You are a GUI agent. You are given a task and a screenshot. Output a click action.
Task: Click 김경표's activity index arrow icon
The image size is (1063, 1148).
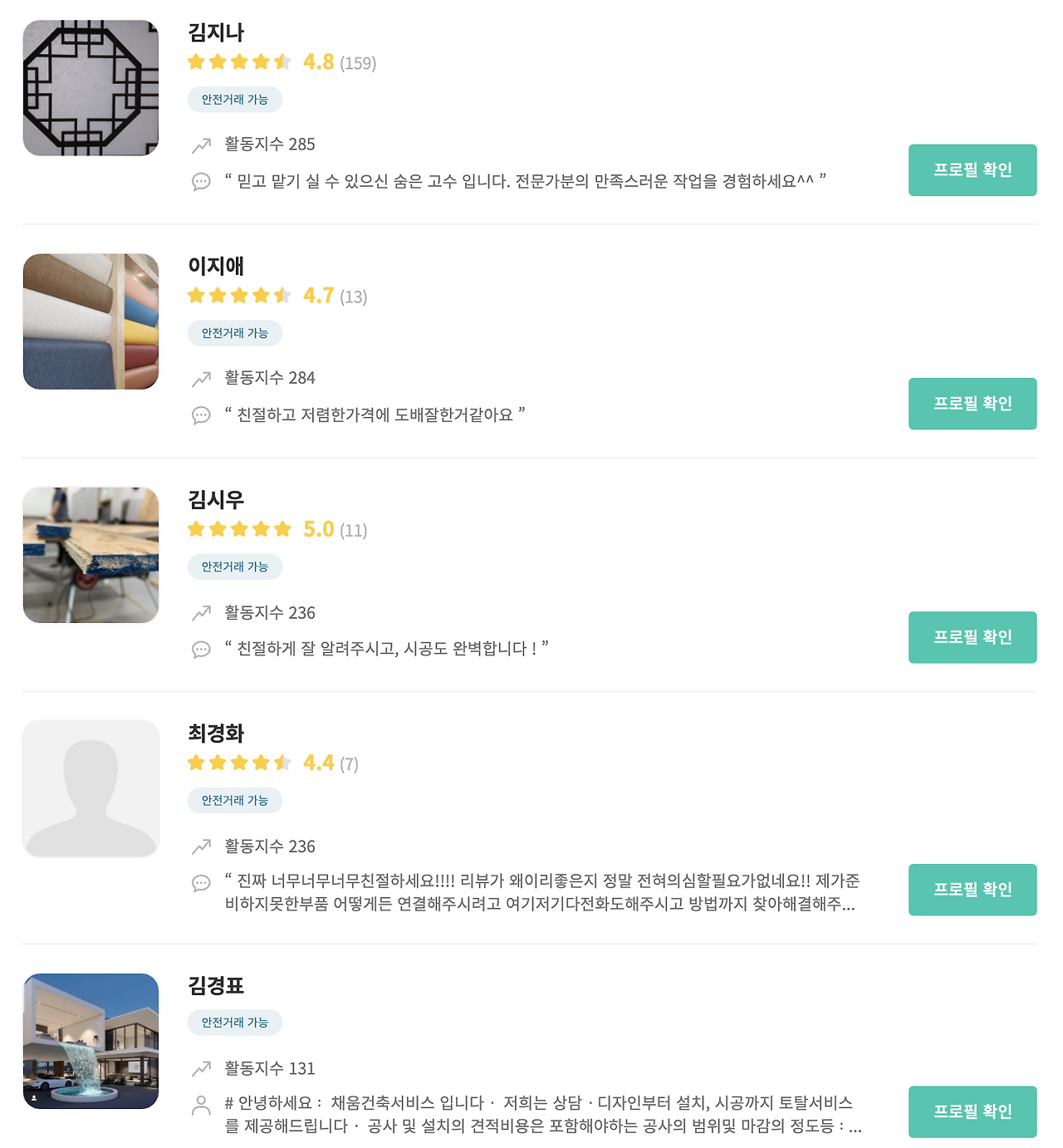200,1069
